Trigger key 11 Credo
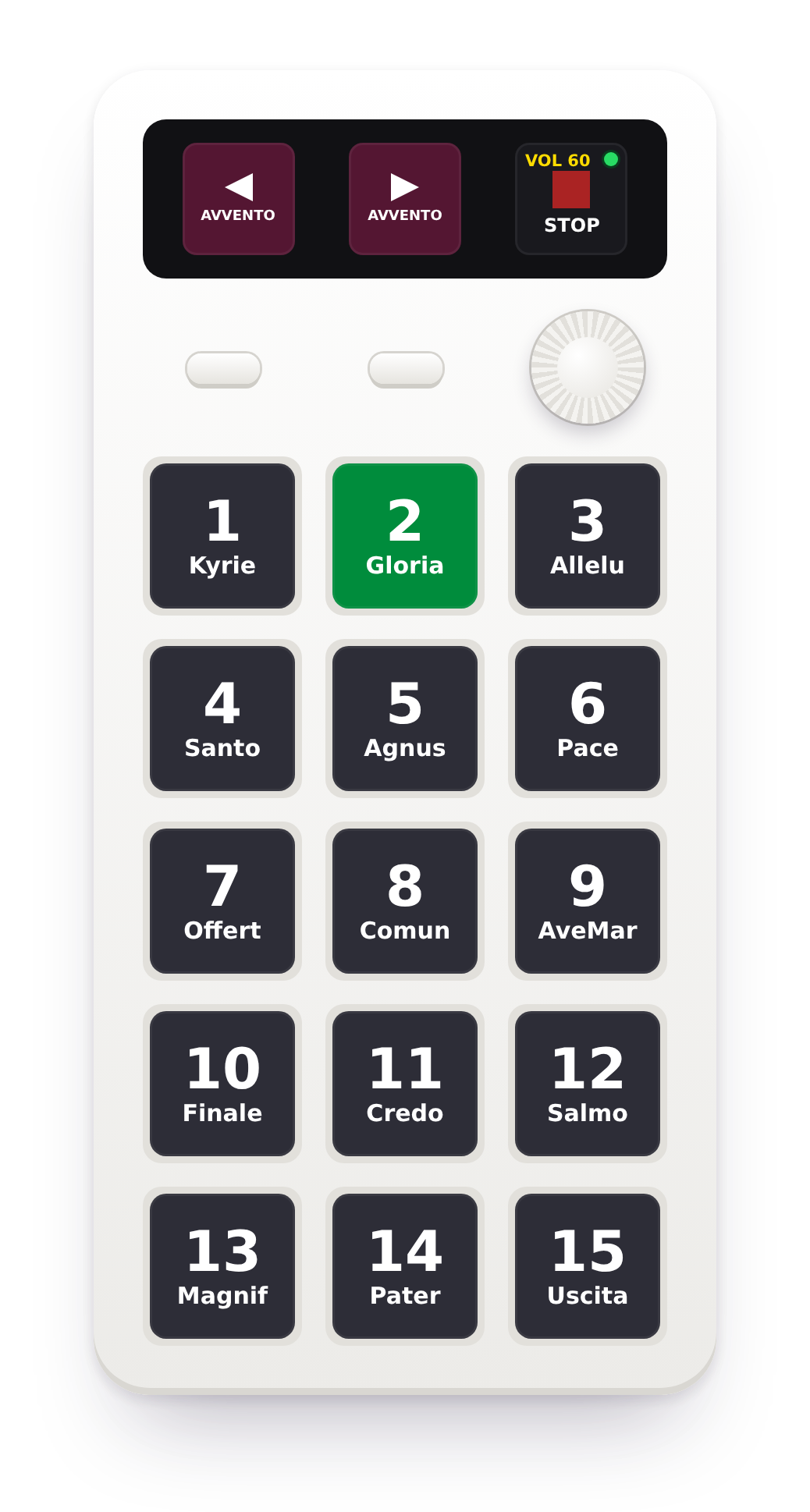The image size is (810, 1512). (405, 1084)
